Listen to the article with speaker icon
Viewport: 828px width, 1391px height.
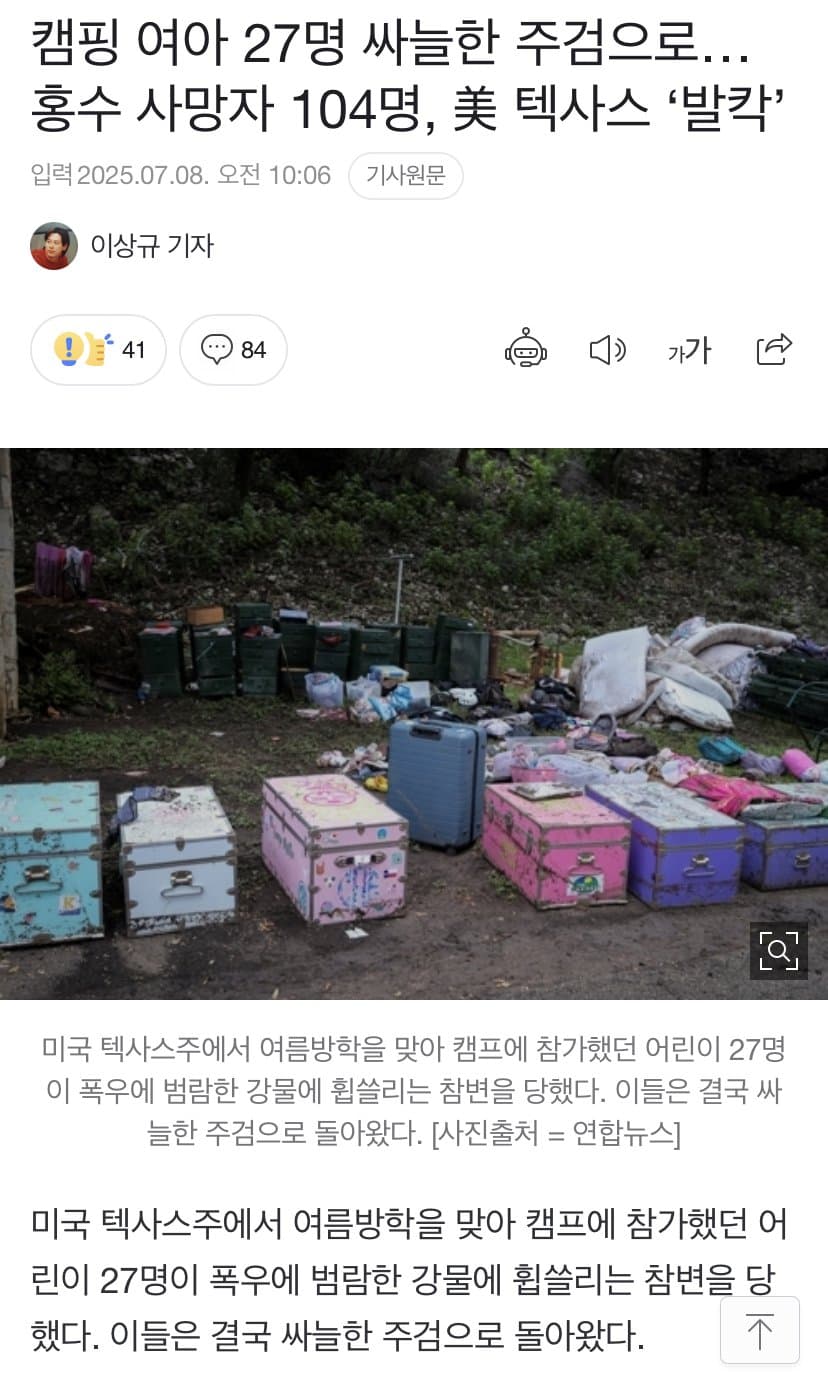pyautogui.click(x=607, y=349)
